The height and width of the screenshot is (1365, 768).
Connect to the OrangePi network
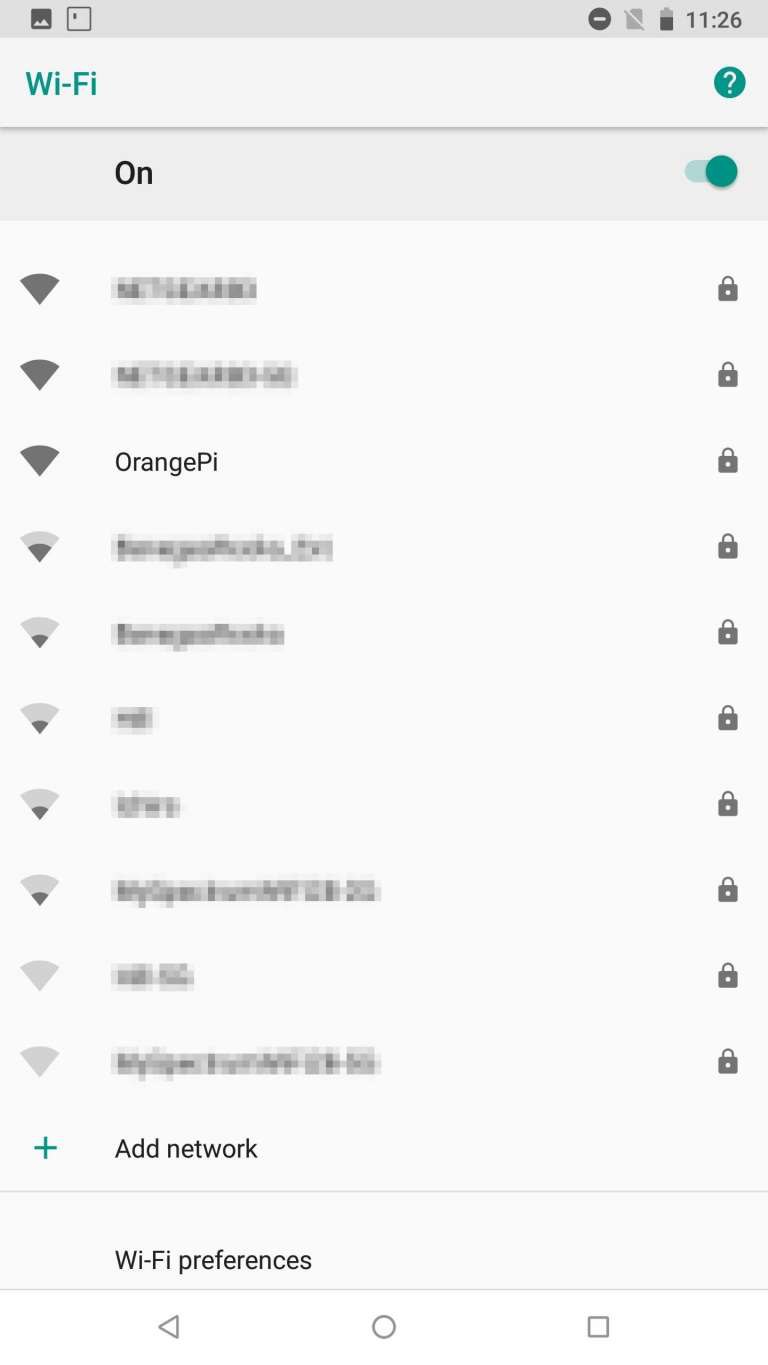[x=384, y=461]
